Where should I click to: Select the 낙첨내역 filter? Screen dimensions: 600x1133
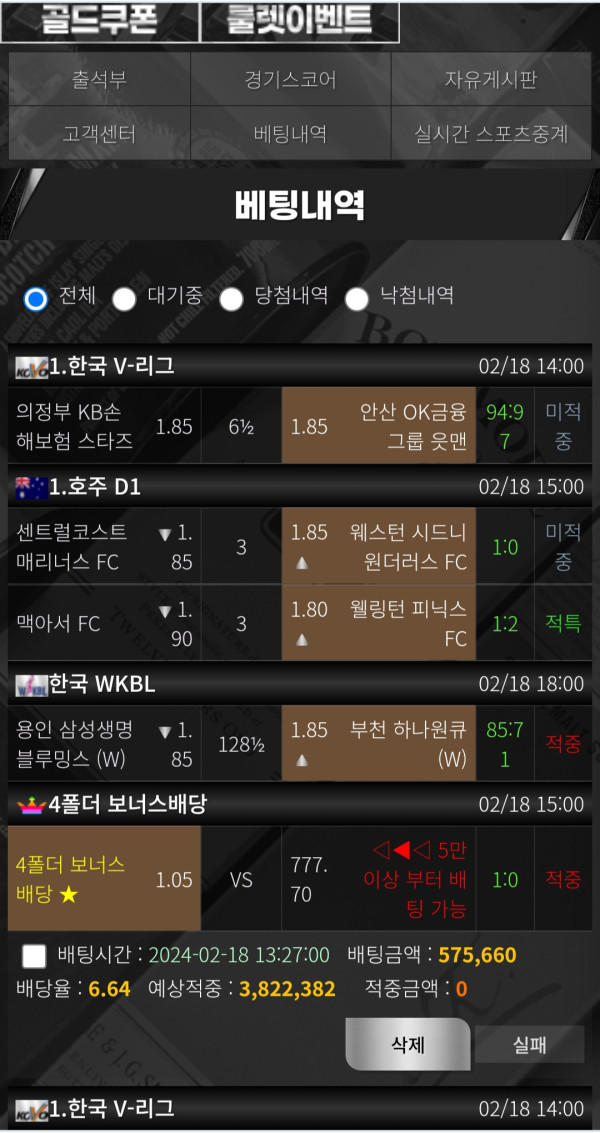coord(357,298)
